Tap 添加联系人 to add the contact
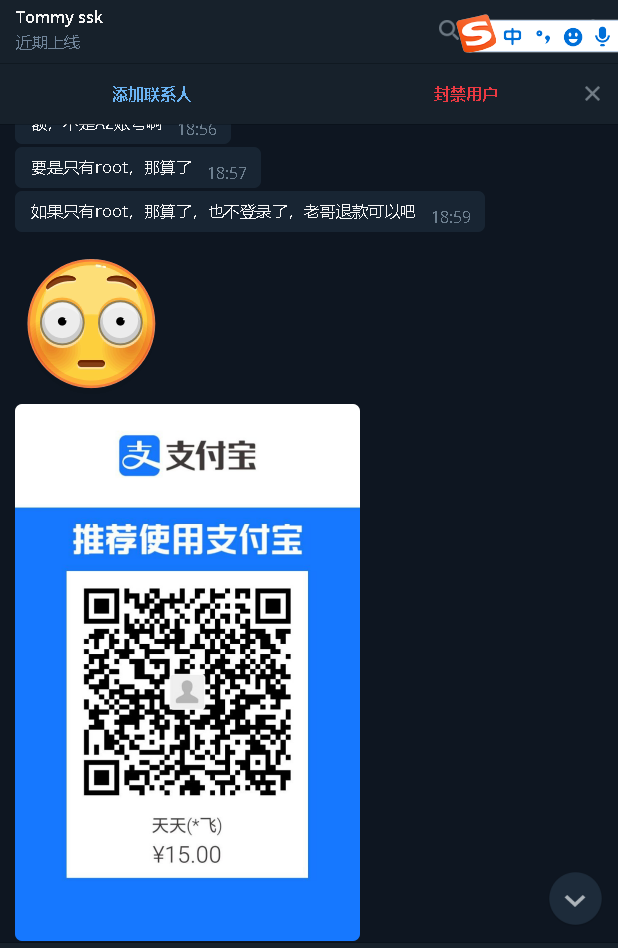618x948 pixels. click(x=151, y=94)
